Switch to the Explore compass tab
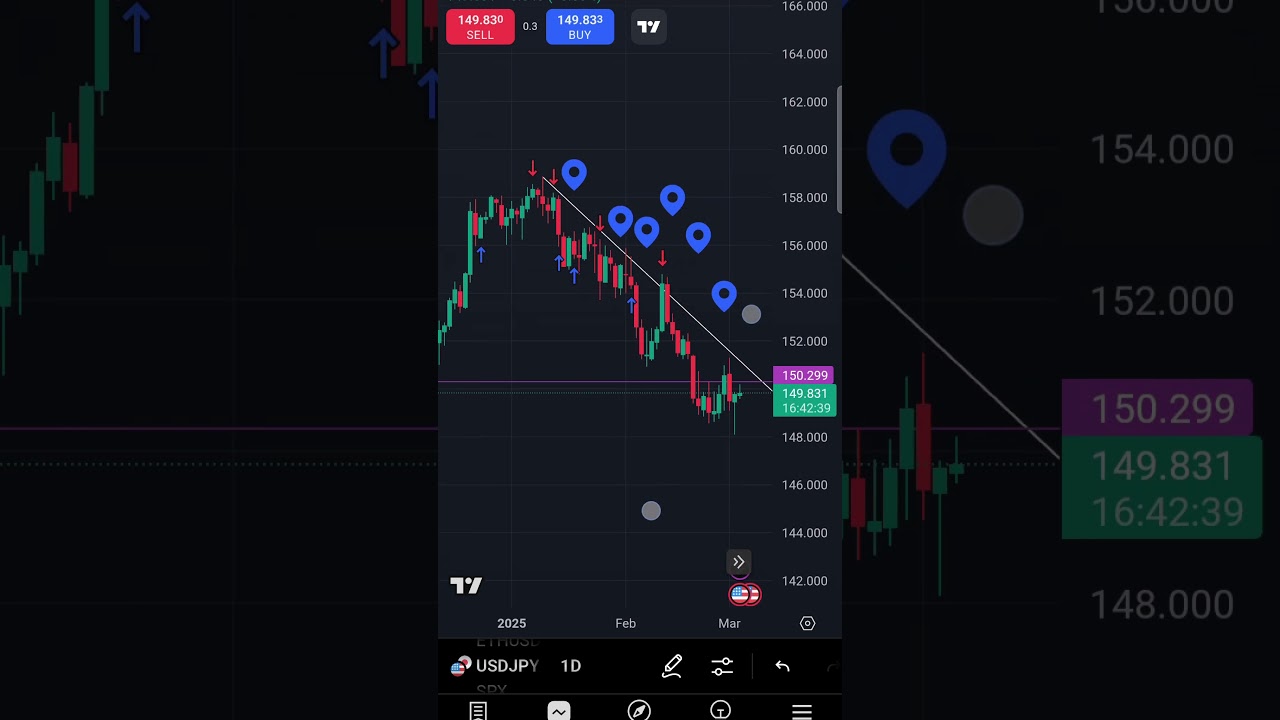This screenshot has height=720, width=1280. coord(639,710)
